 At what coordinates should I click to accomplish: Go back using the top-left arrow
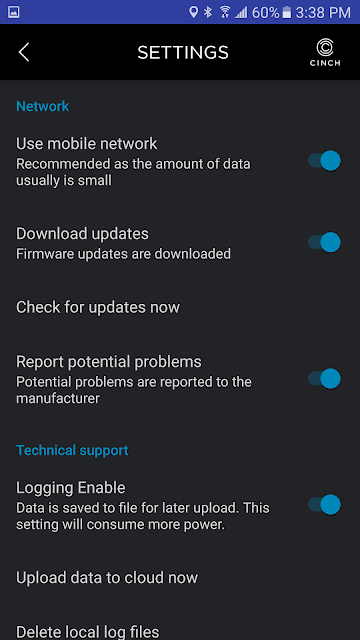pyautogui.click(x=24, y=53)
